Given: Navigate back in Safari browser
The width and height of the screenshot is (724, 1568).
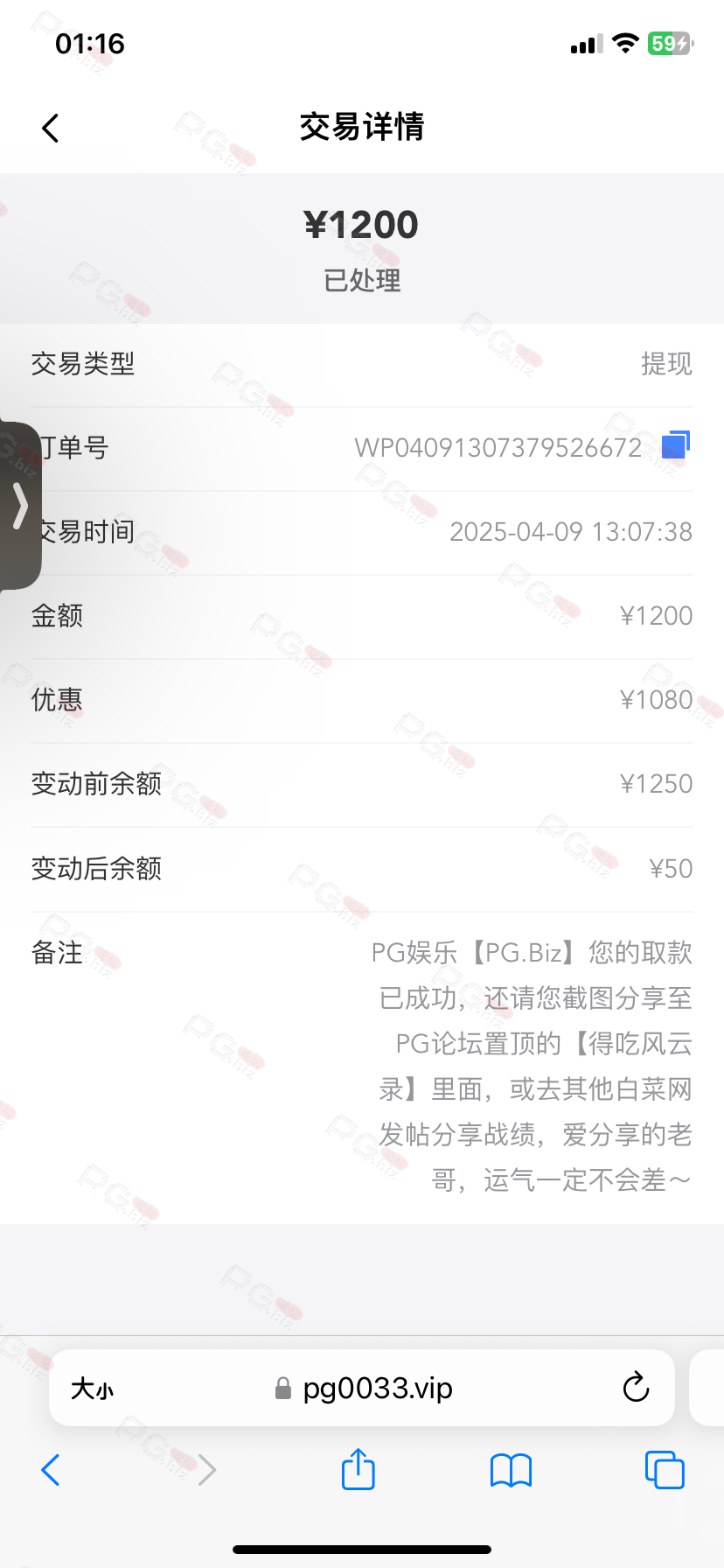Looking at the screenshot, I should pyautogui.click(x=51, y=1470).
